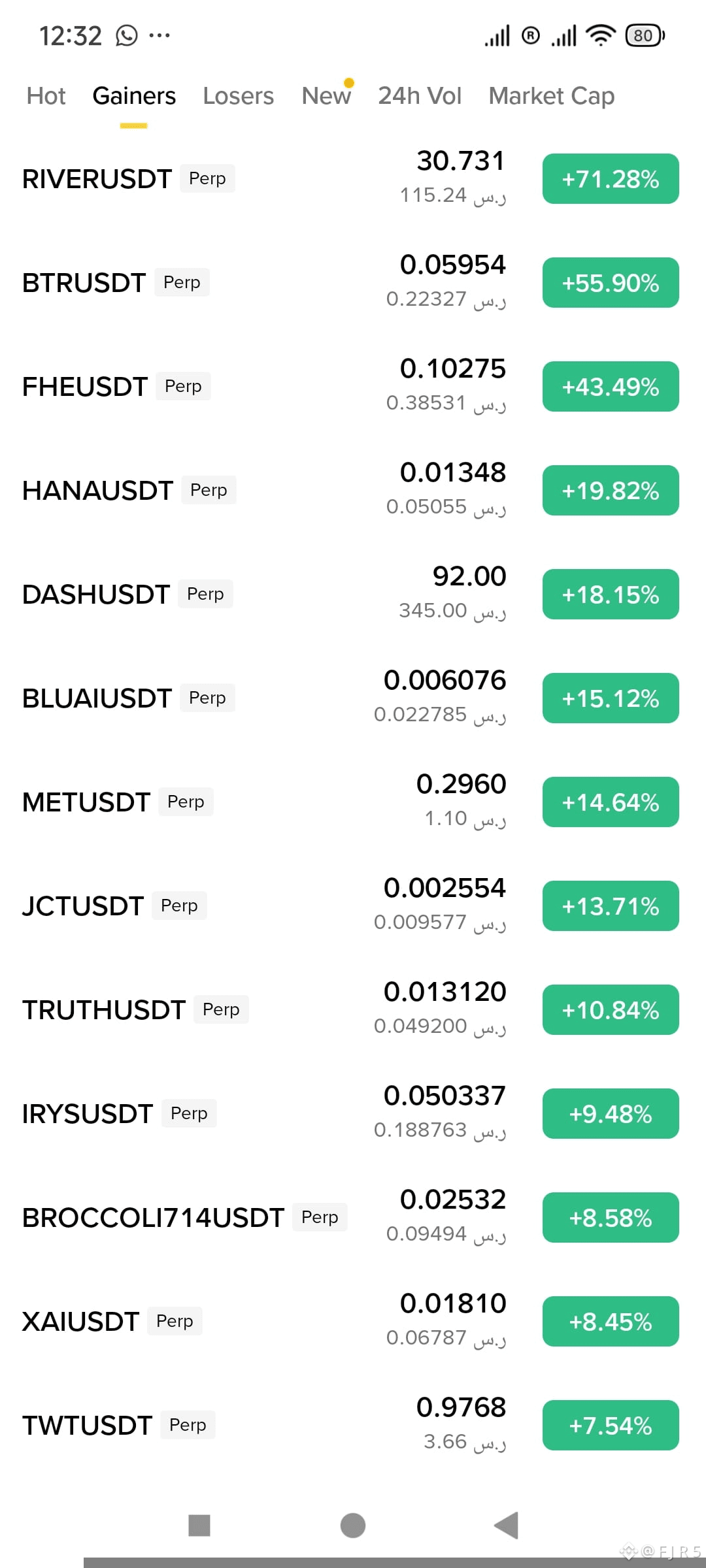The height and width of the screenshot is (1568, 706).
Task: Open the JCTUSDT Perp row
Action: click(x=83, y=906)
